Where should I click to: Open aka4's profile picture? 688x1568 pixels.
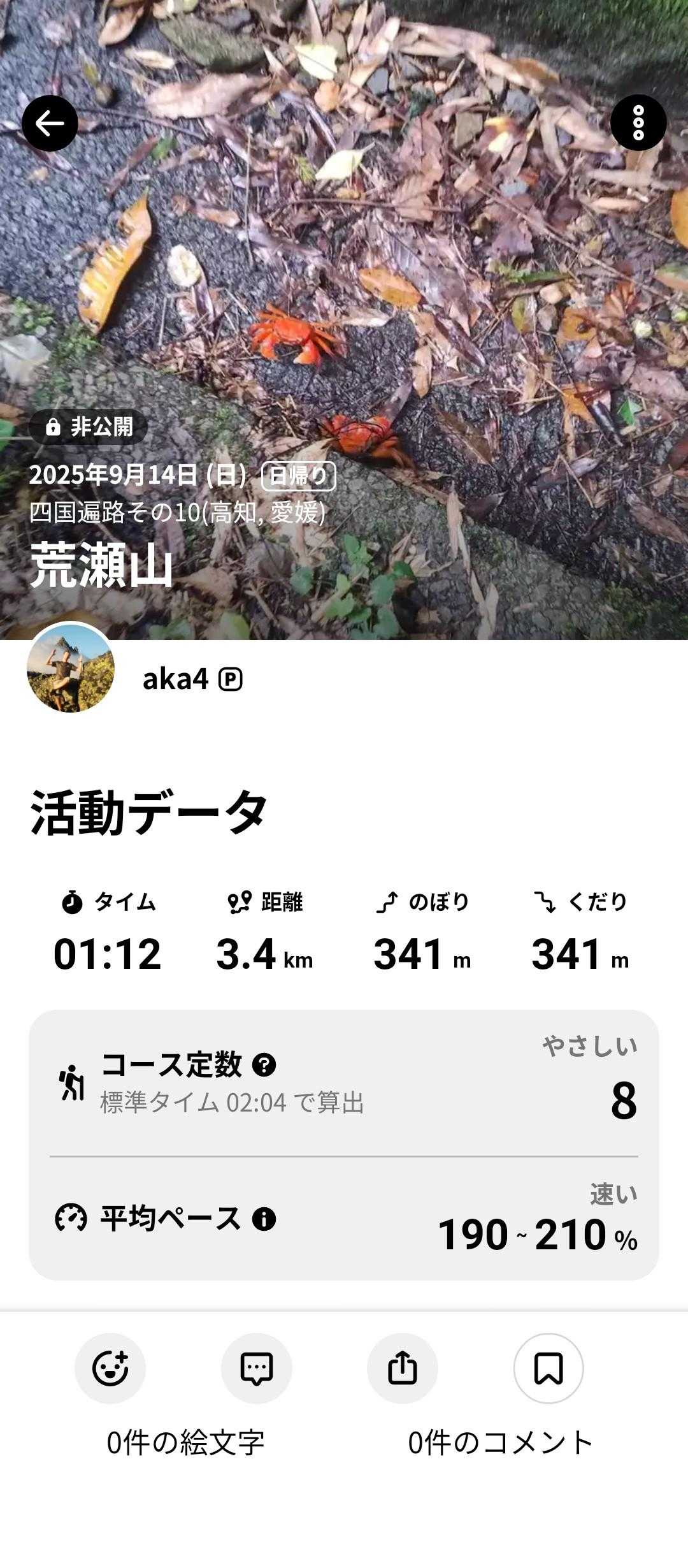click(x=71, y=668)
